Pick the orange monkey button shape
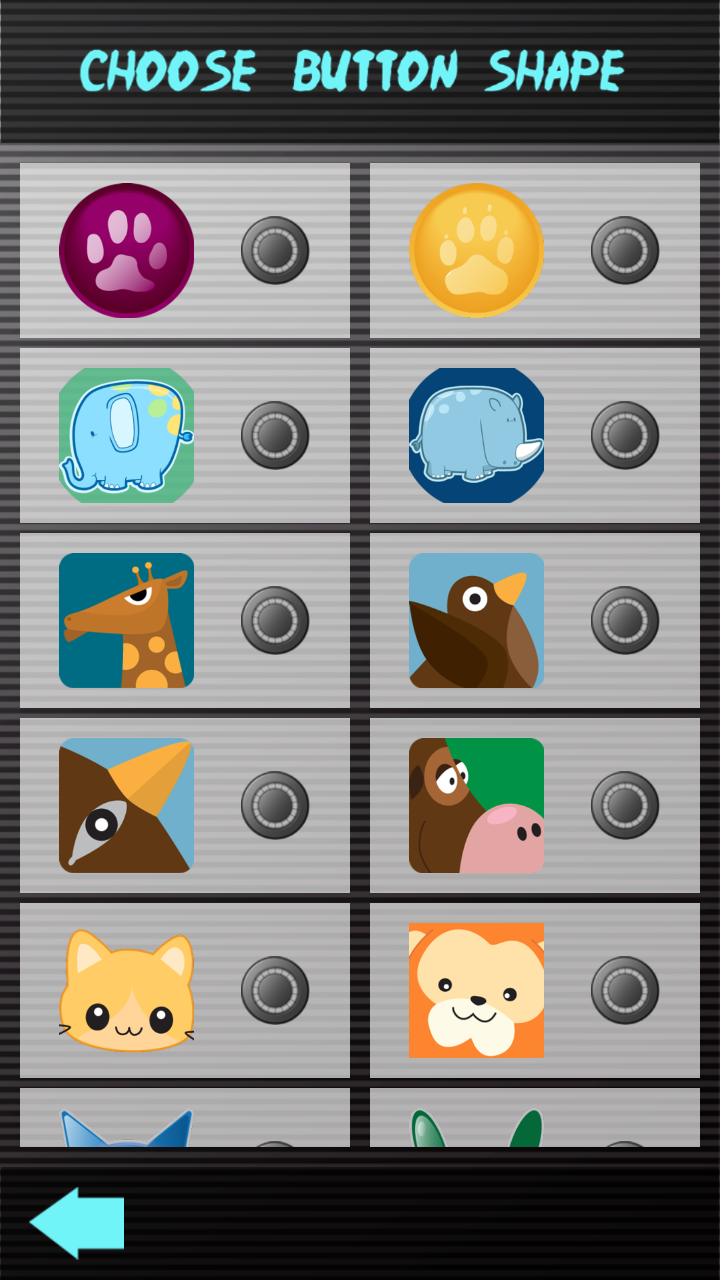This screenshot has width=720, height=1280. (x=477, y=990)
